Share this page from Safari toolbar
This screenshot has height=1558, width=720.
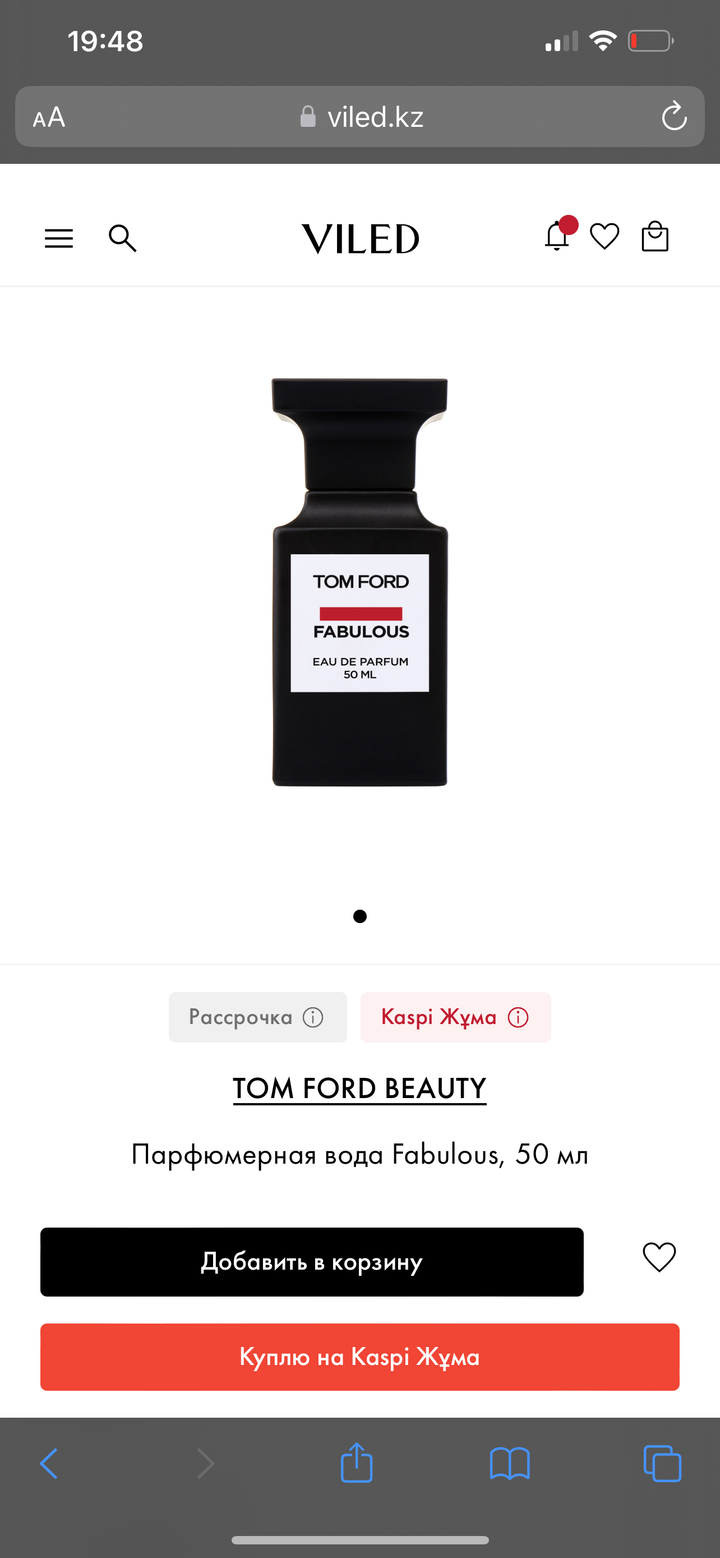(357, 1464)
